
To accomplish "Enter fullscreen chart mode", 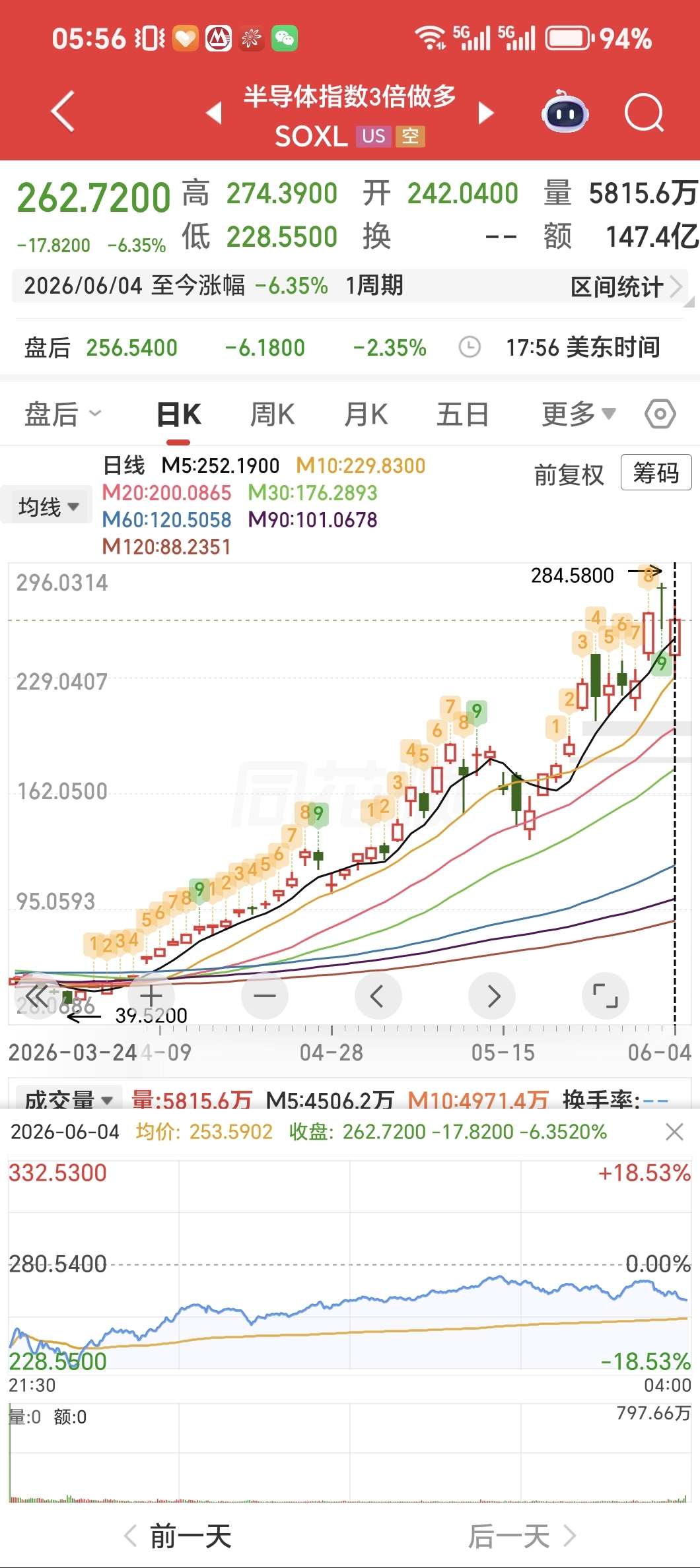I will click(x=605, y=996).
